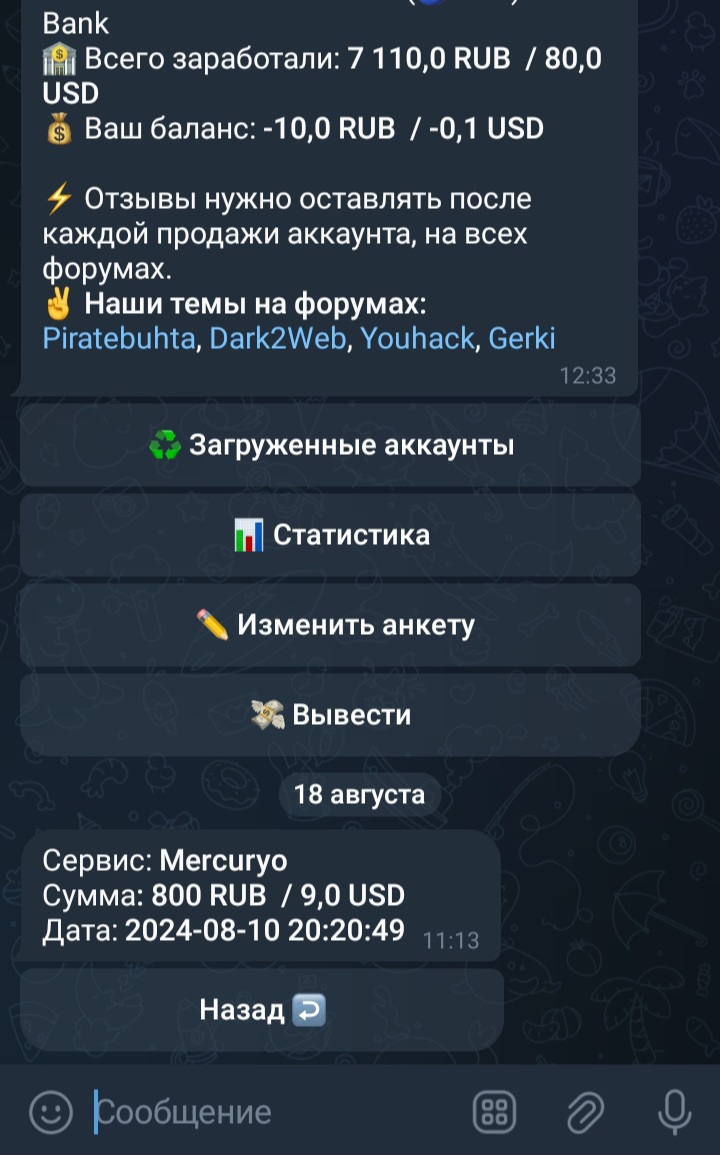Tap the Загруженные аккаунты button
The image size is (720, 1155).
330,445
